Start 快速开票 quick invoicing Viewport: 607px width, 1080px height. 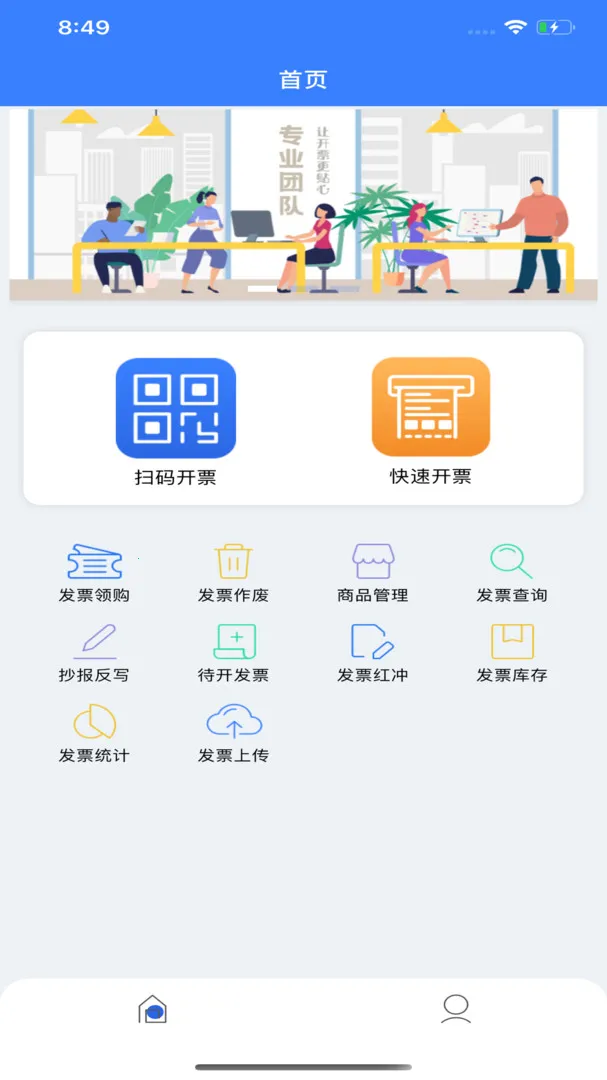point(431,408)
